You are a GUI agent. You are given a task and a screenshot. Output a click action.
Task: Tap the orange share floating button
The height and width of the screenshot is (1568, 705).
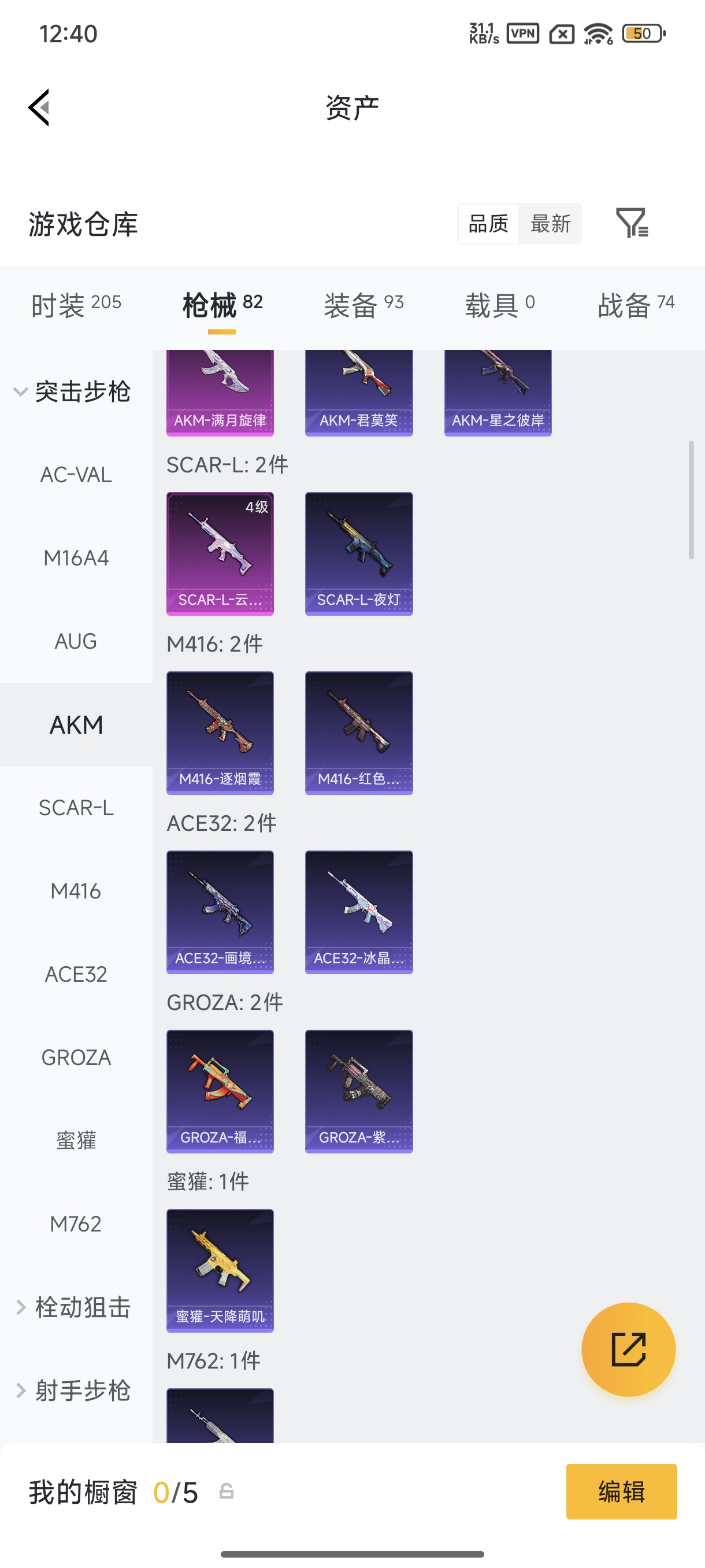(x=628, y=1349)
